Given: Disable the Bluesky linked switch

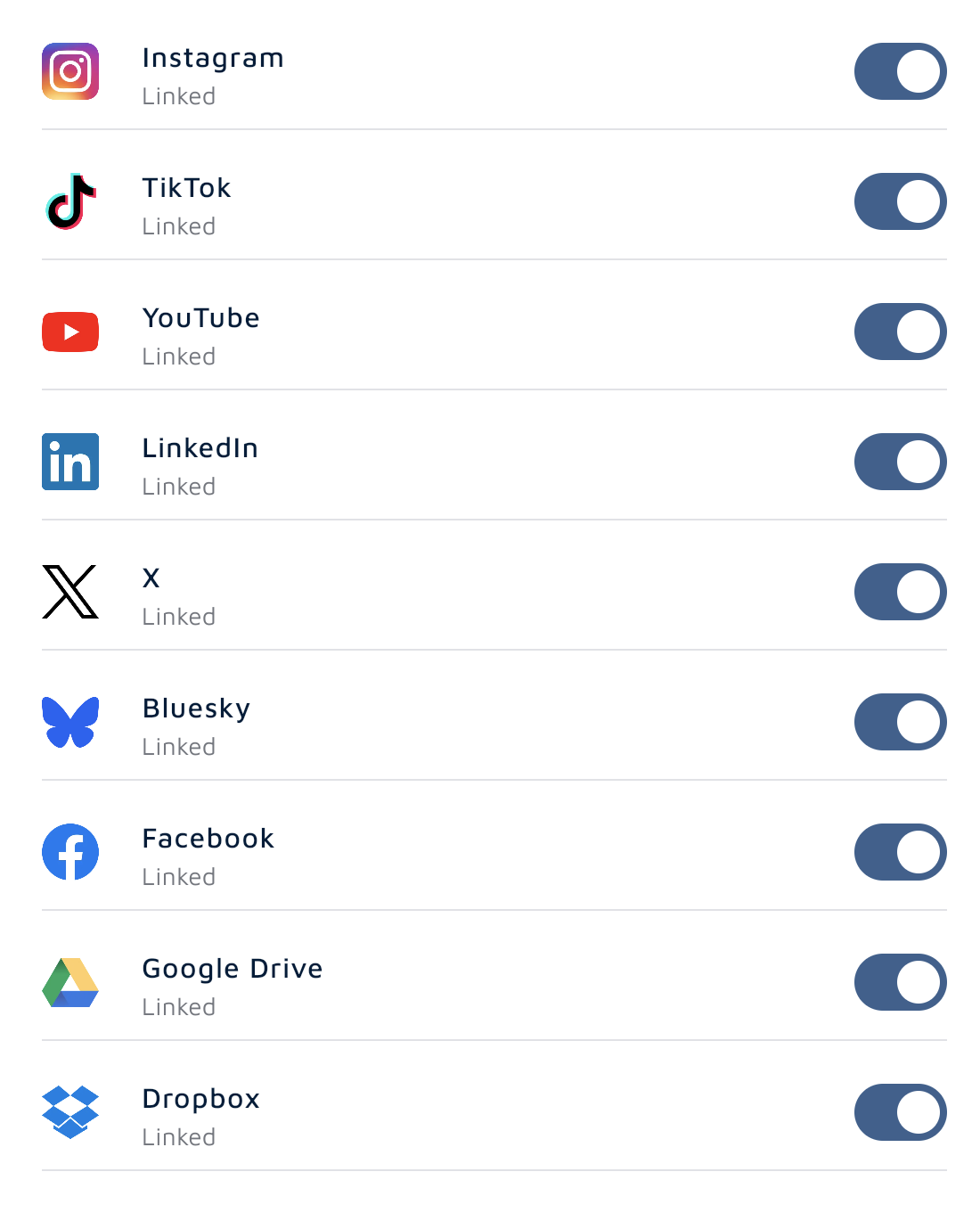Looking at the screenshot, I should (900, 722).
